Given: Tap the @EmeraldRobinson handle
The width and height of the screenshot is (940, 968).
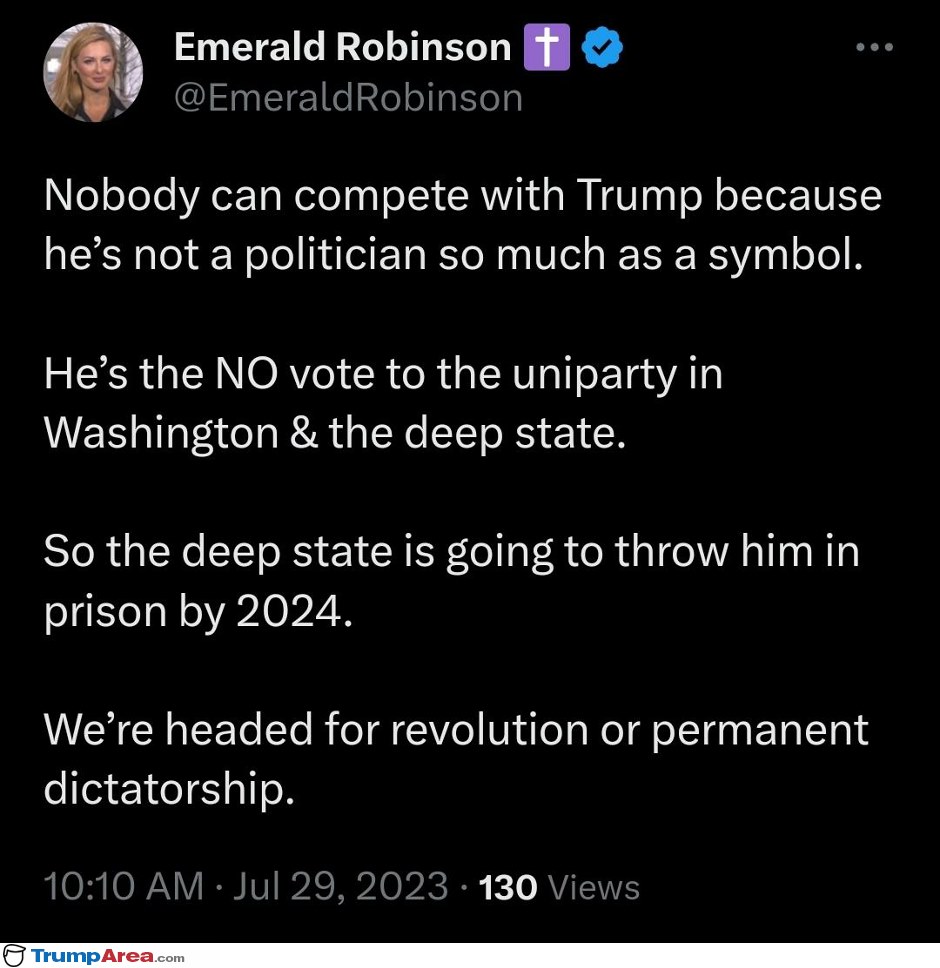Looking at the screenshot, I should [x=348, y=98].
